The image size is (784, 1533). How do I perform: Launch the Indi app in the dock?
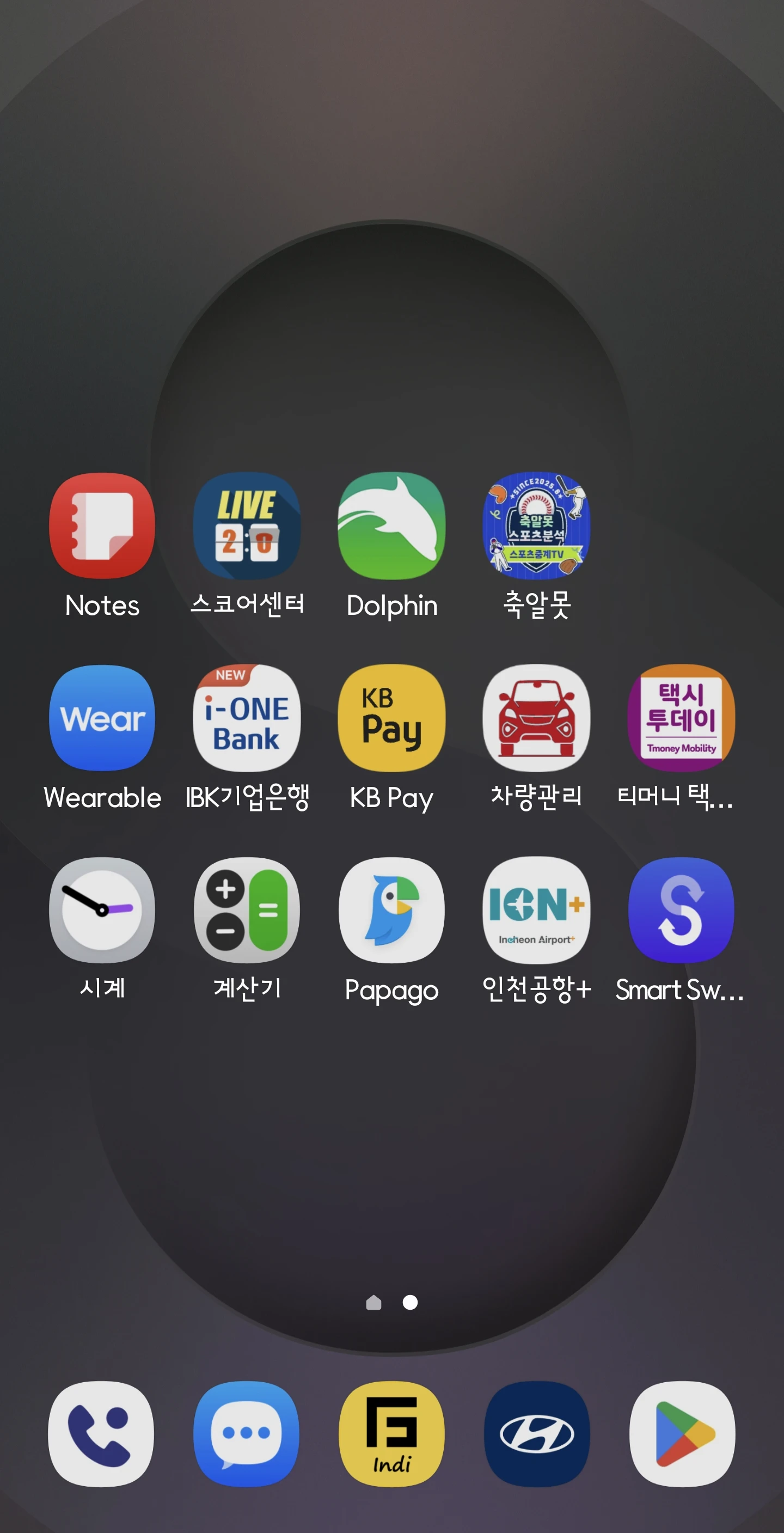(x=391, y=1434)
